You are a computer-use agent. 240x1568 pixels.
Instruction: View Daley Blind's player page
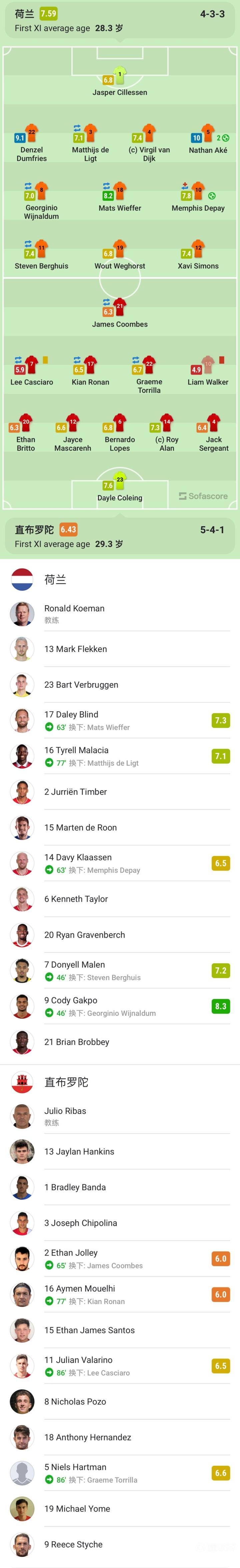(x=120, y=720)
